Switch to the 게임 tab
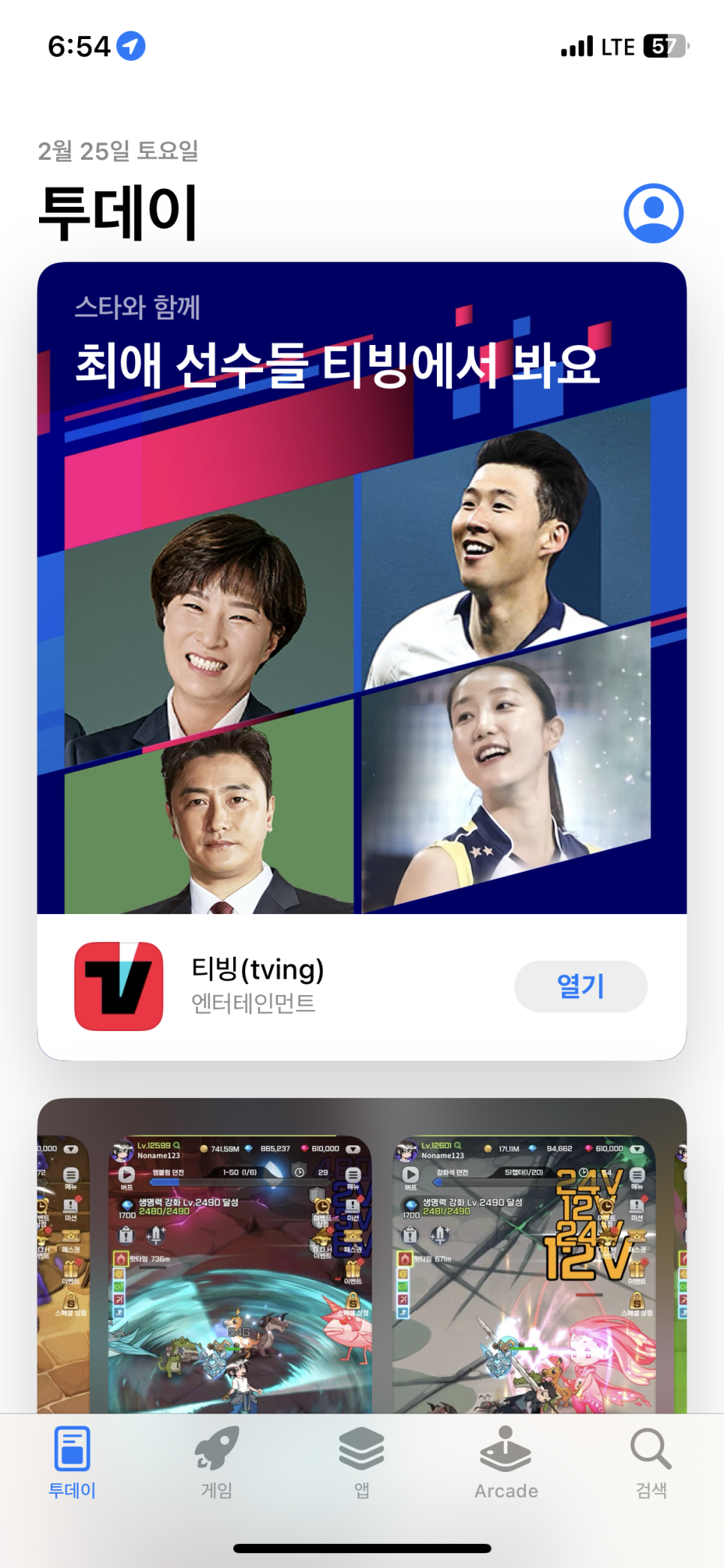The image size is (724, 1568). click(x=217, y=1462)
